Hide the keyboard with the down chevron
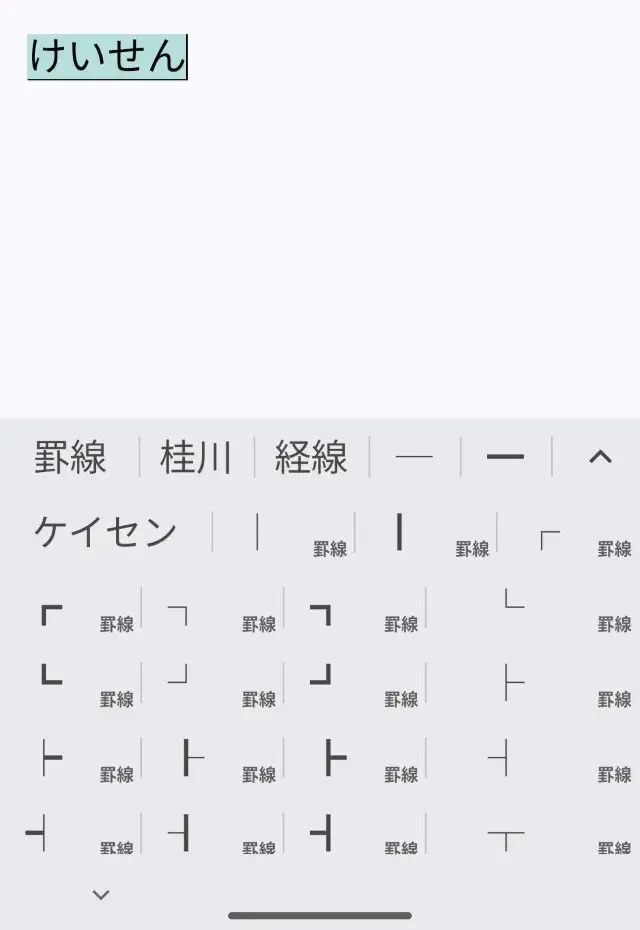Screen dimensions: 640x930 pos(101,895)
